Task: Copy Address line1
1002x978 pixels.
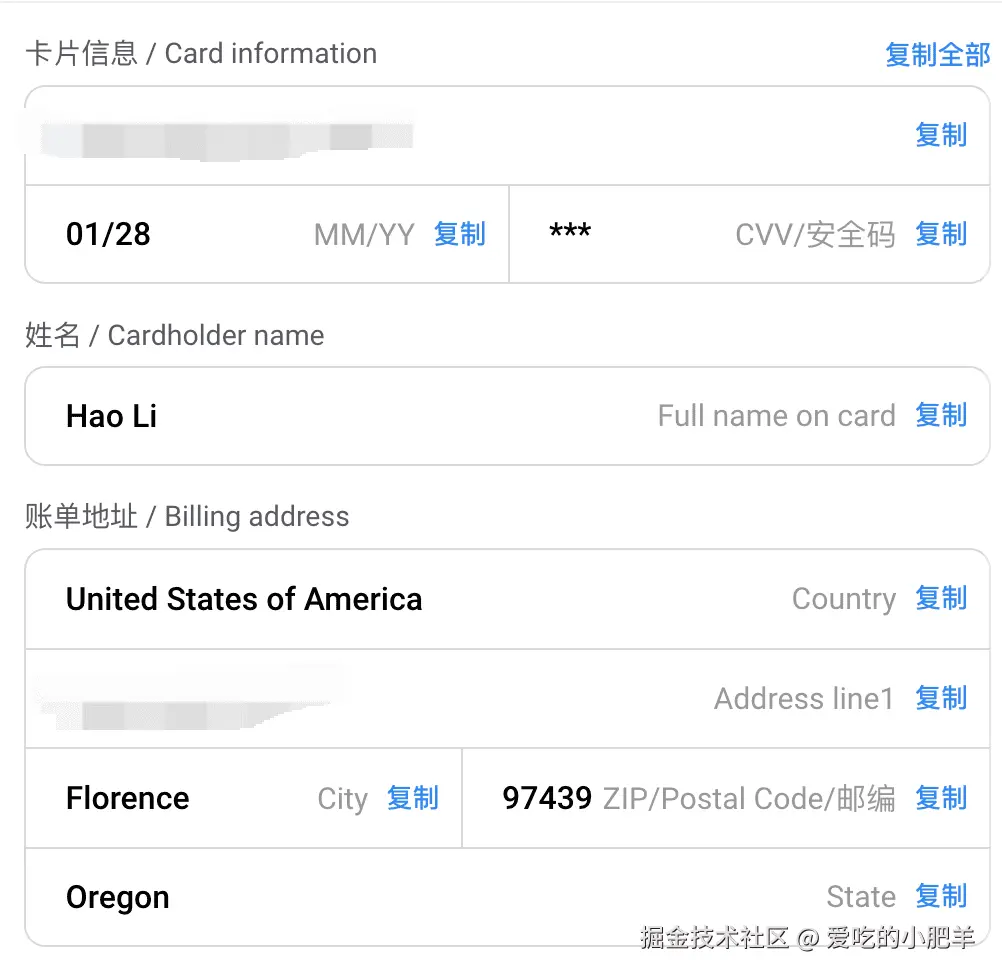Action: [x=941, y=698]
